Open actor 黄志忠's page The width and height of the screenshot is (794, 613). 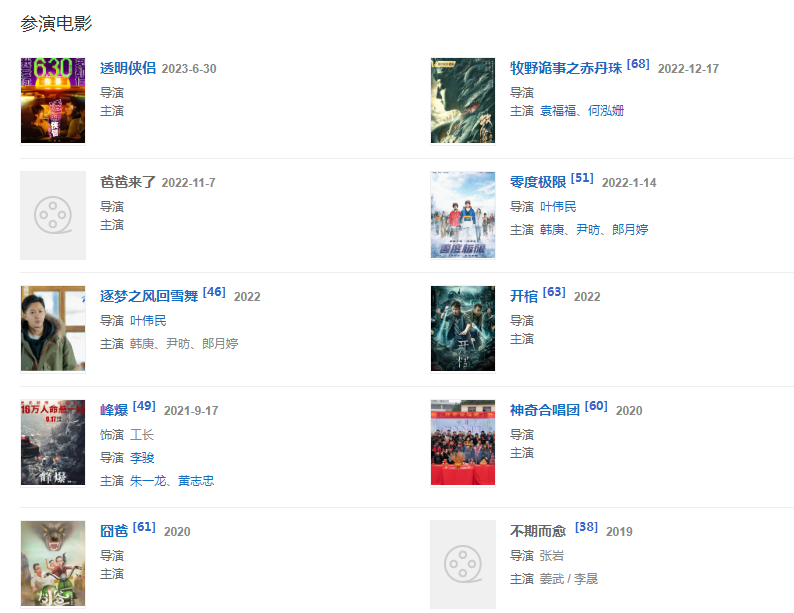[195, 481]
